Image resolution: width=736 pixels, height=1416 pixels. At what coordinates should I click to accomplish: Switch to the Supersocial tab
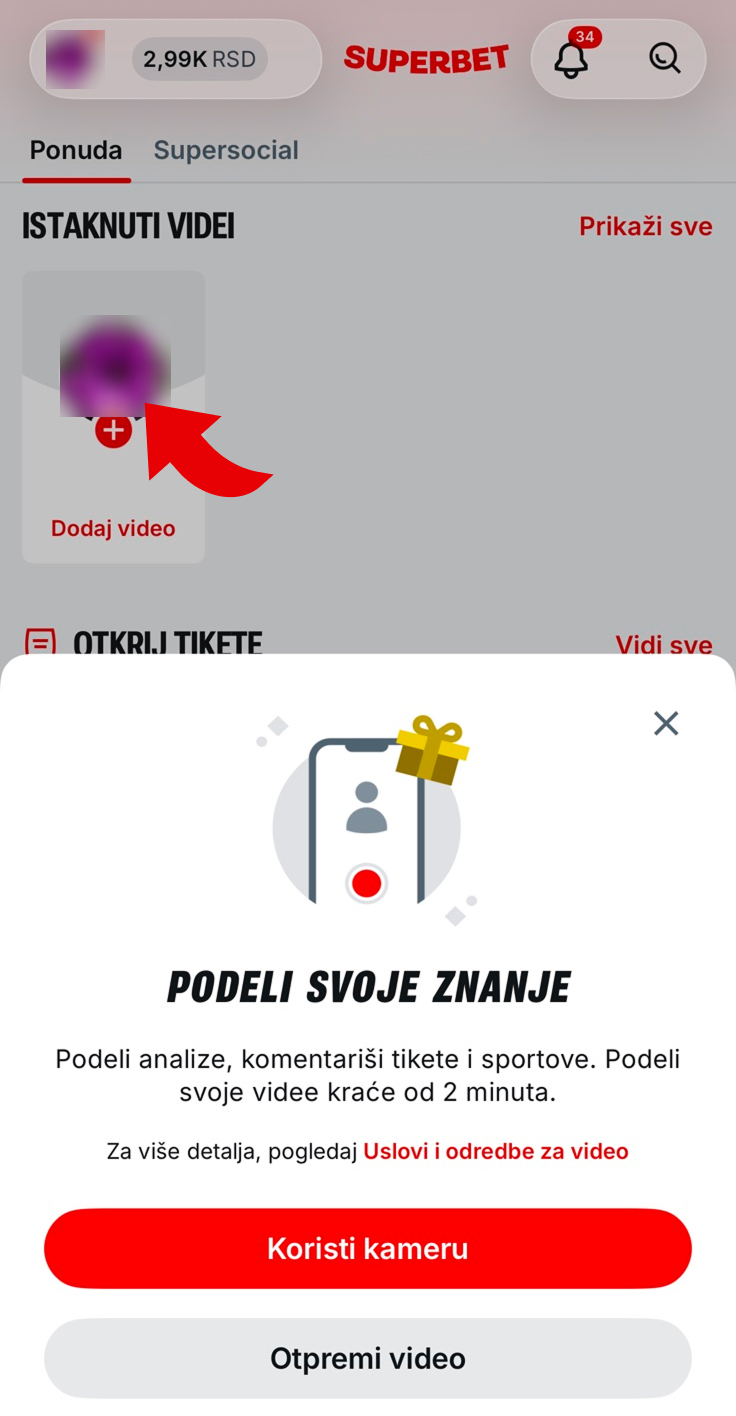226,150
